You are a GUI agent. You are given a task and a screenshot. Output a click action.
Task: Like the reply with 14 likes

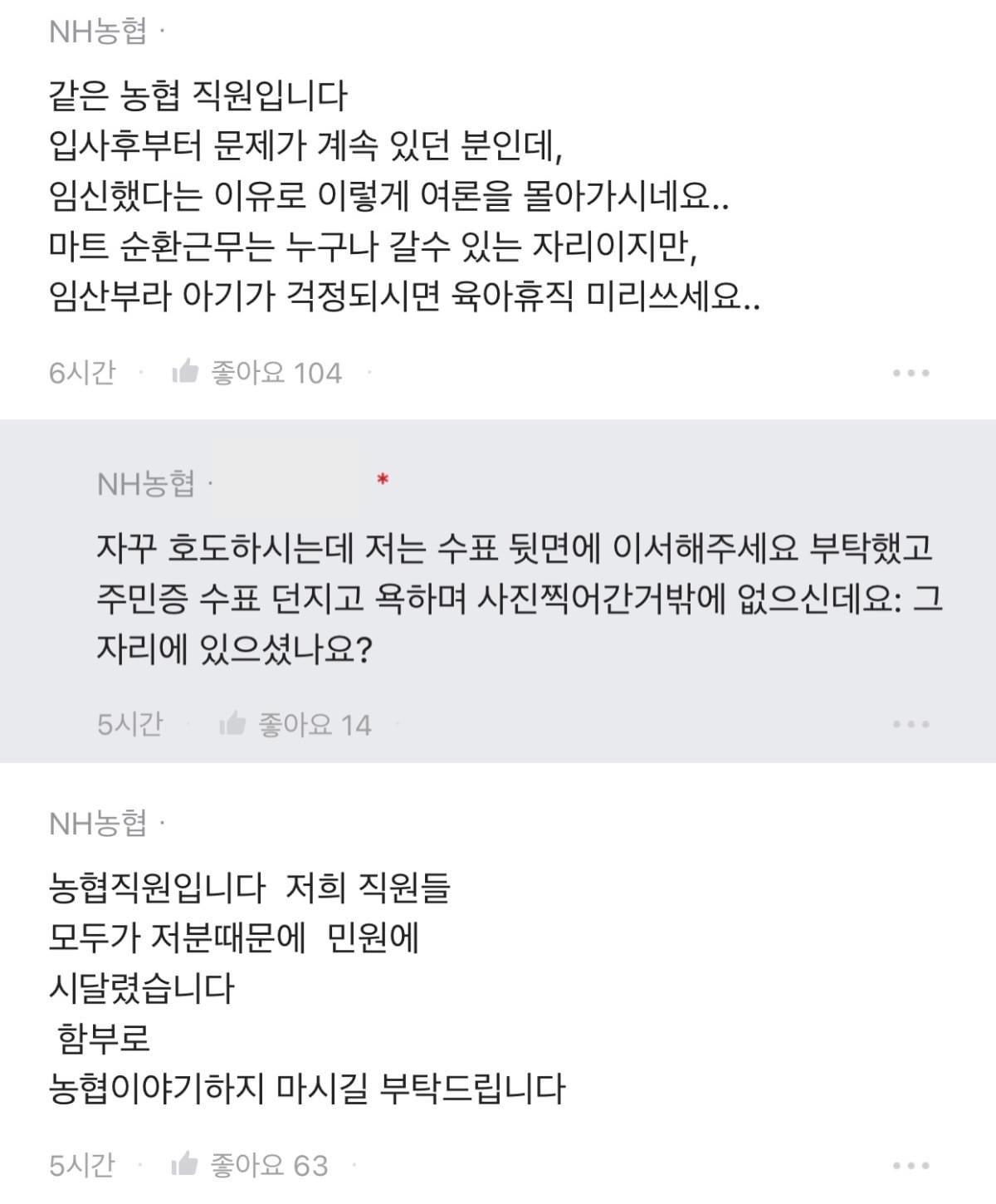233,724
